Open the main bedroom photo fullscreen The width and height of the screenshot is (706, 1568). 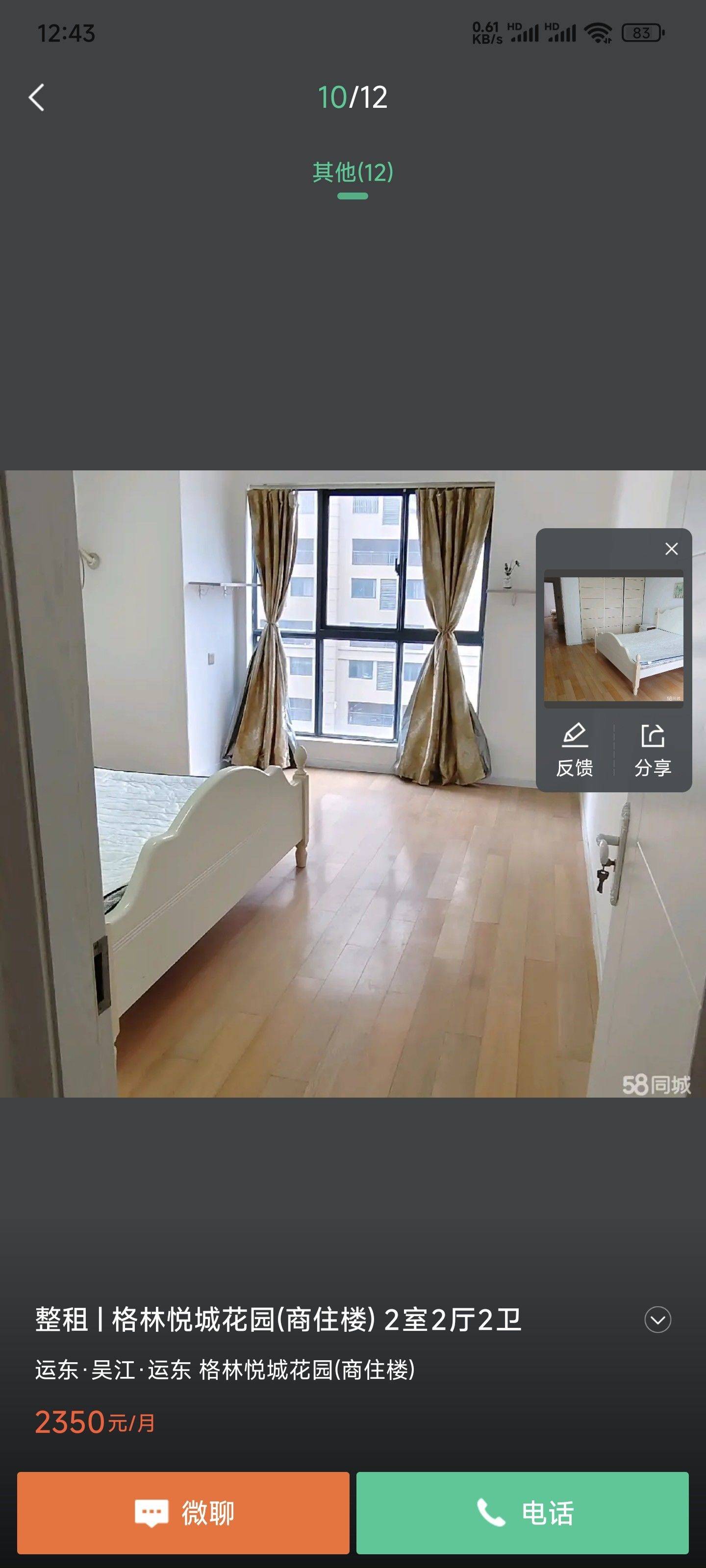(x=353, y=784)
